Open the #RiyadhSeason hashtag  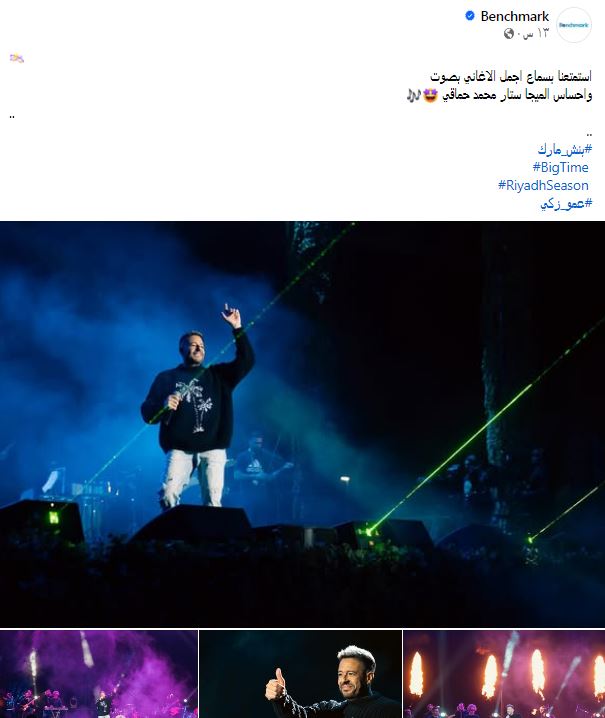tap(543, 185)
